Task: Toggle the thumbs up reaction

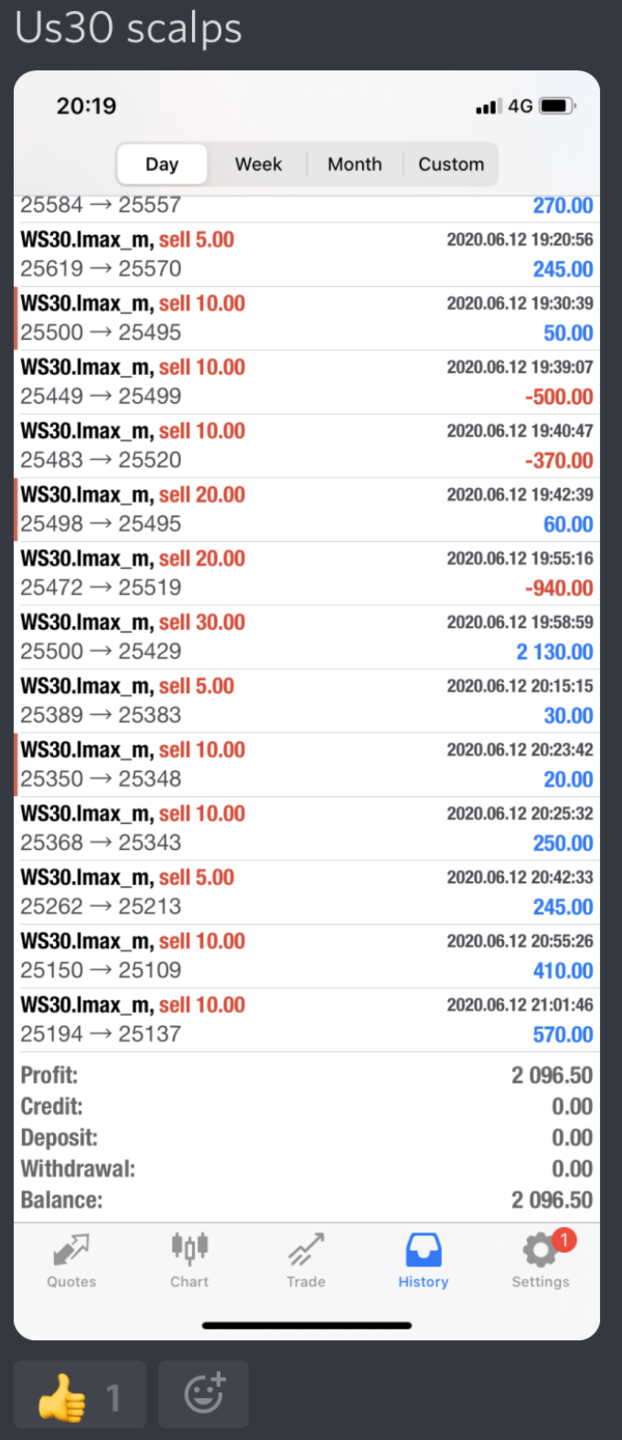Action: click(80, 1395)
